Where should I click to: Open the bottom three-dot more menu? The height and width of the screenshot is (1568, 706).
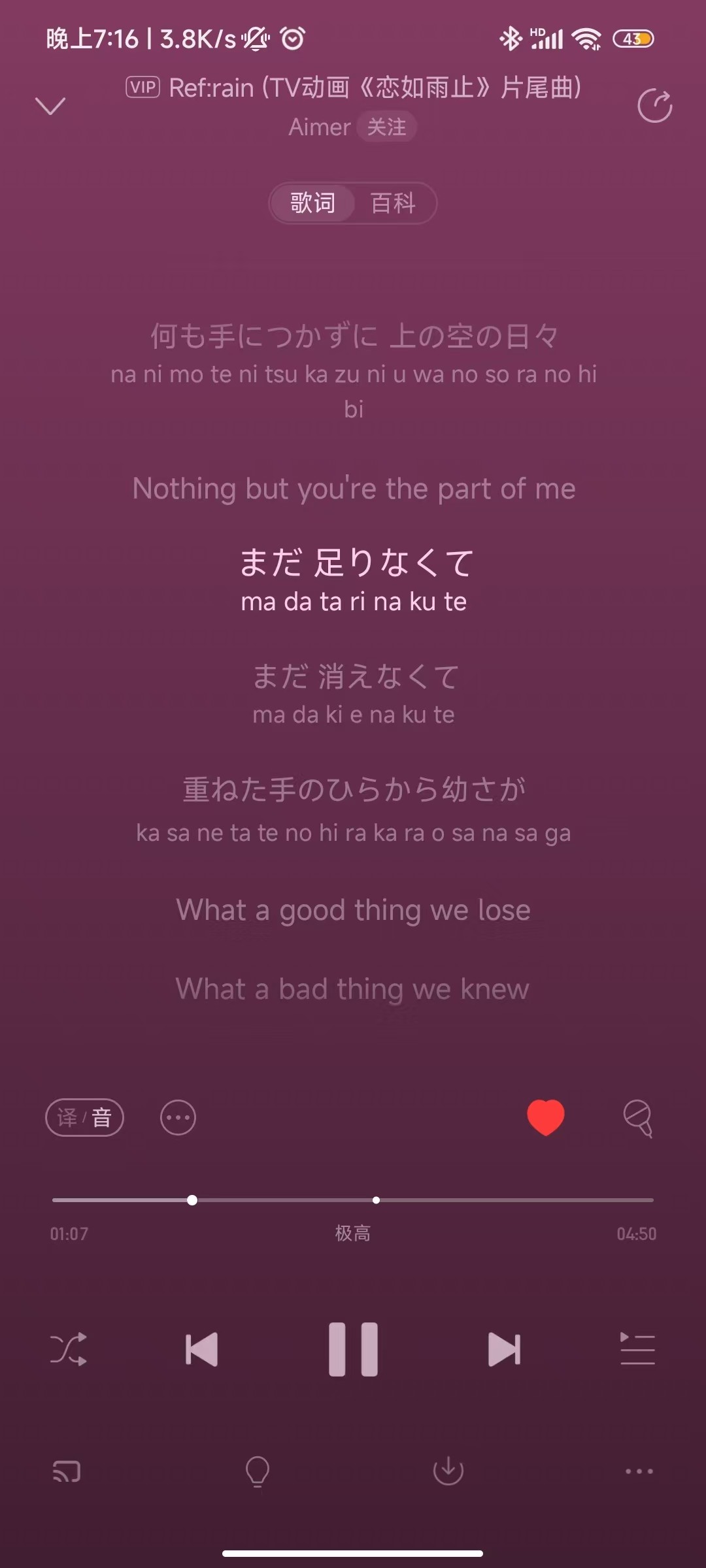click(639, 1471)
